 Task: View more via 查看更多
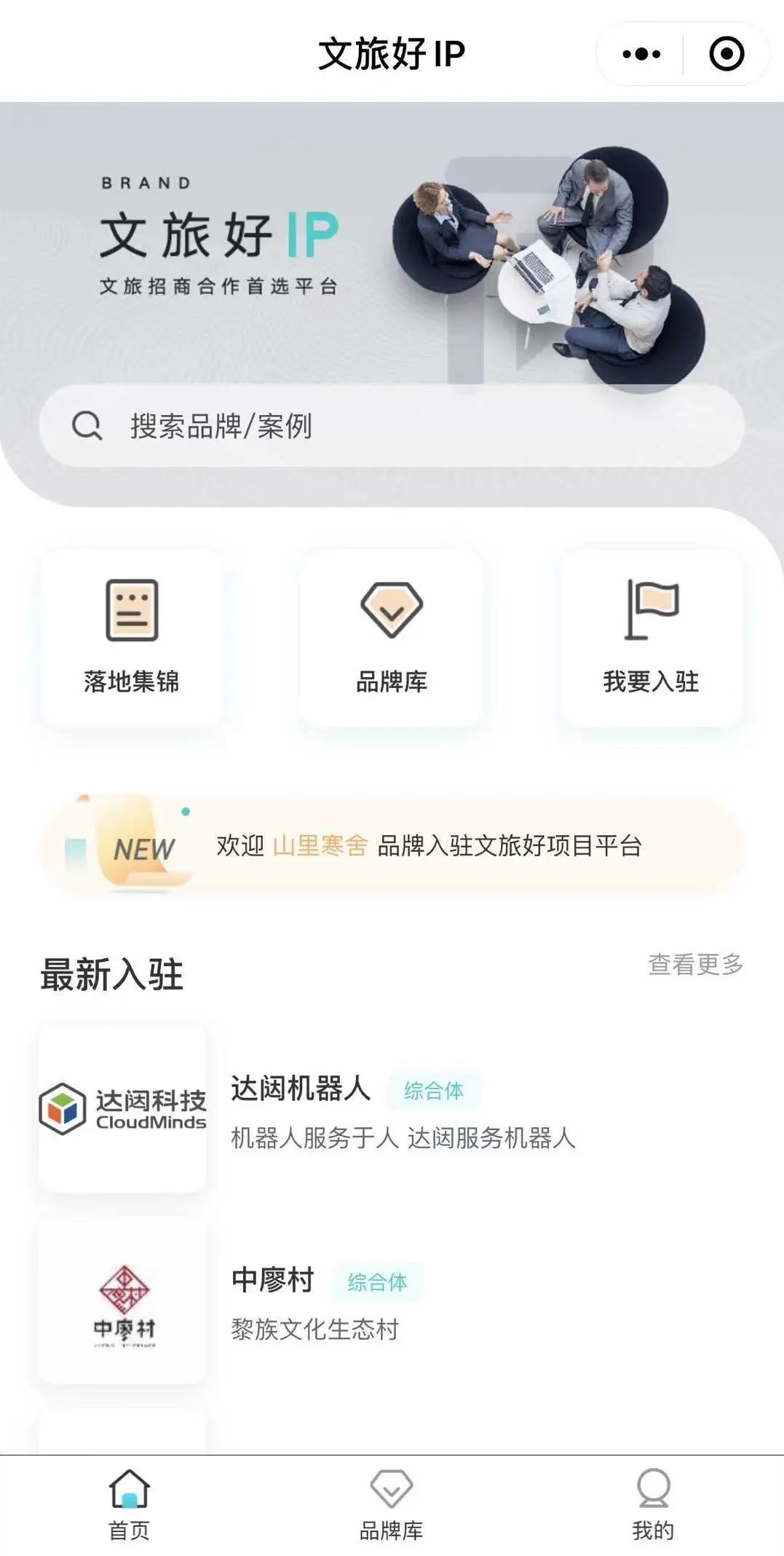point(696,964)
